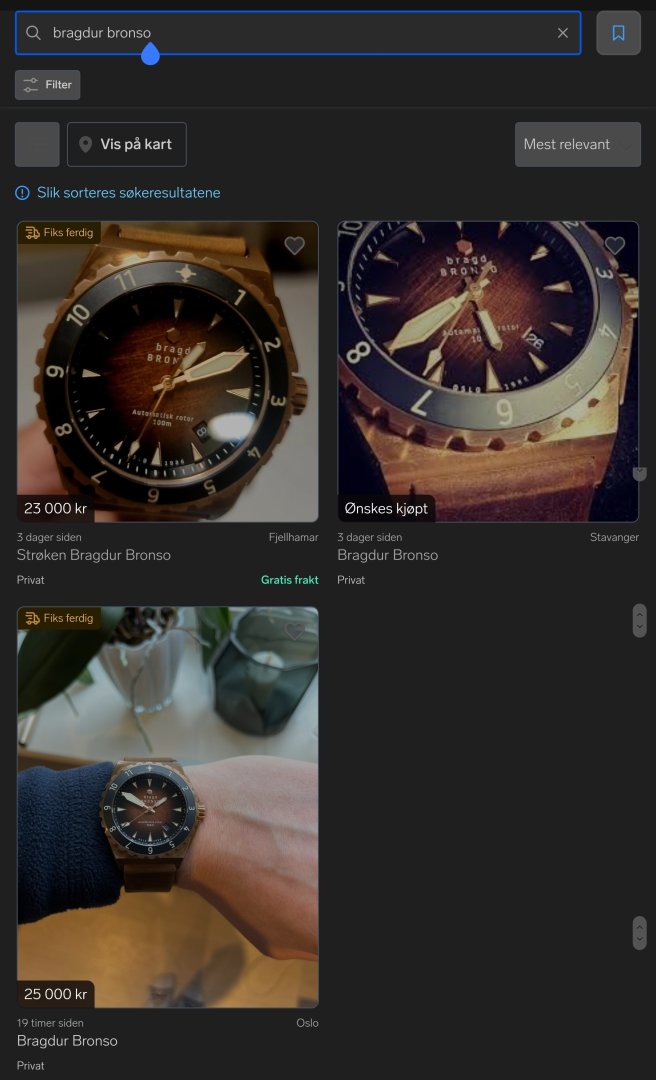Switch to list view layout
656x1080 pixels.
click(37, 145)
